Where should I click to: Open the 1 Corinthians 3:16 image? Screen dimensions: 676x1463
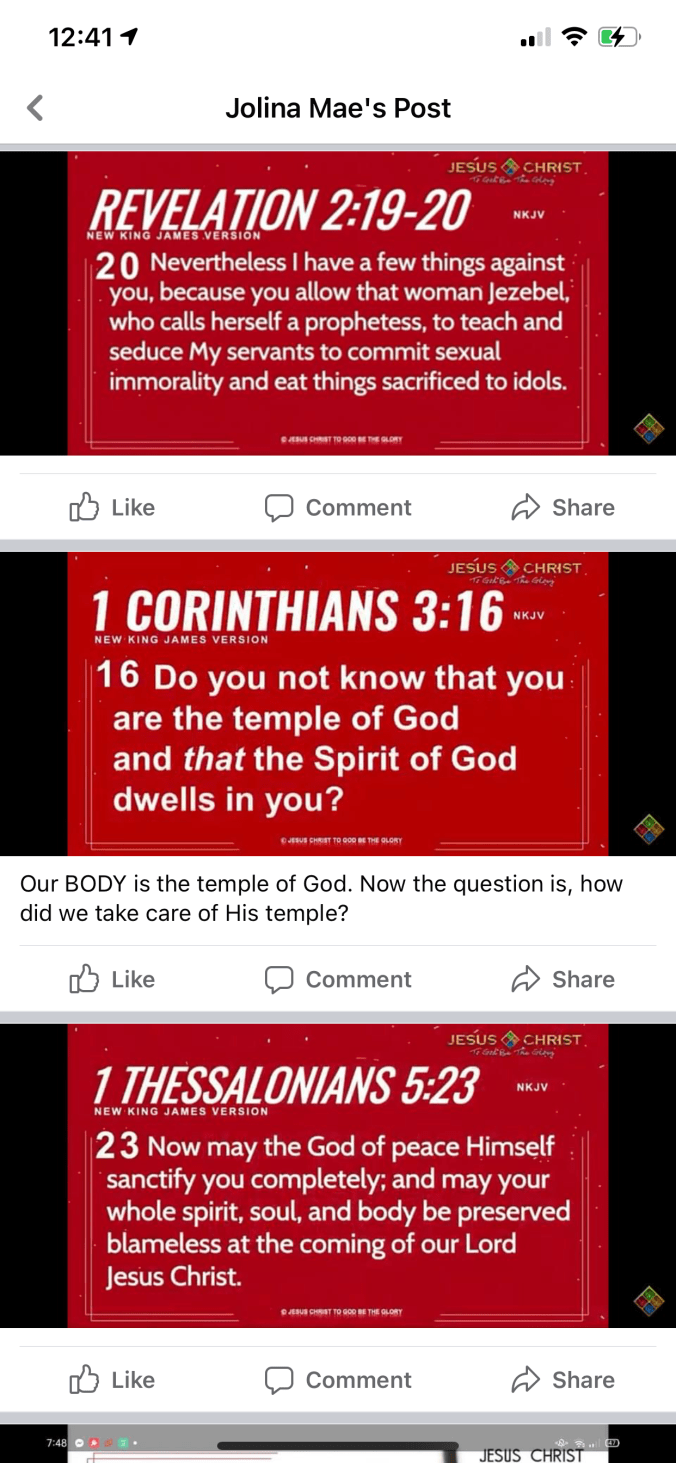click(338, 703)
